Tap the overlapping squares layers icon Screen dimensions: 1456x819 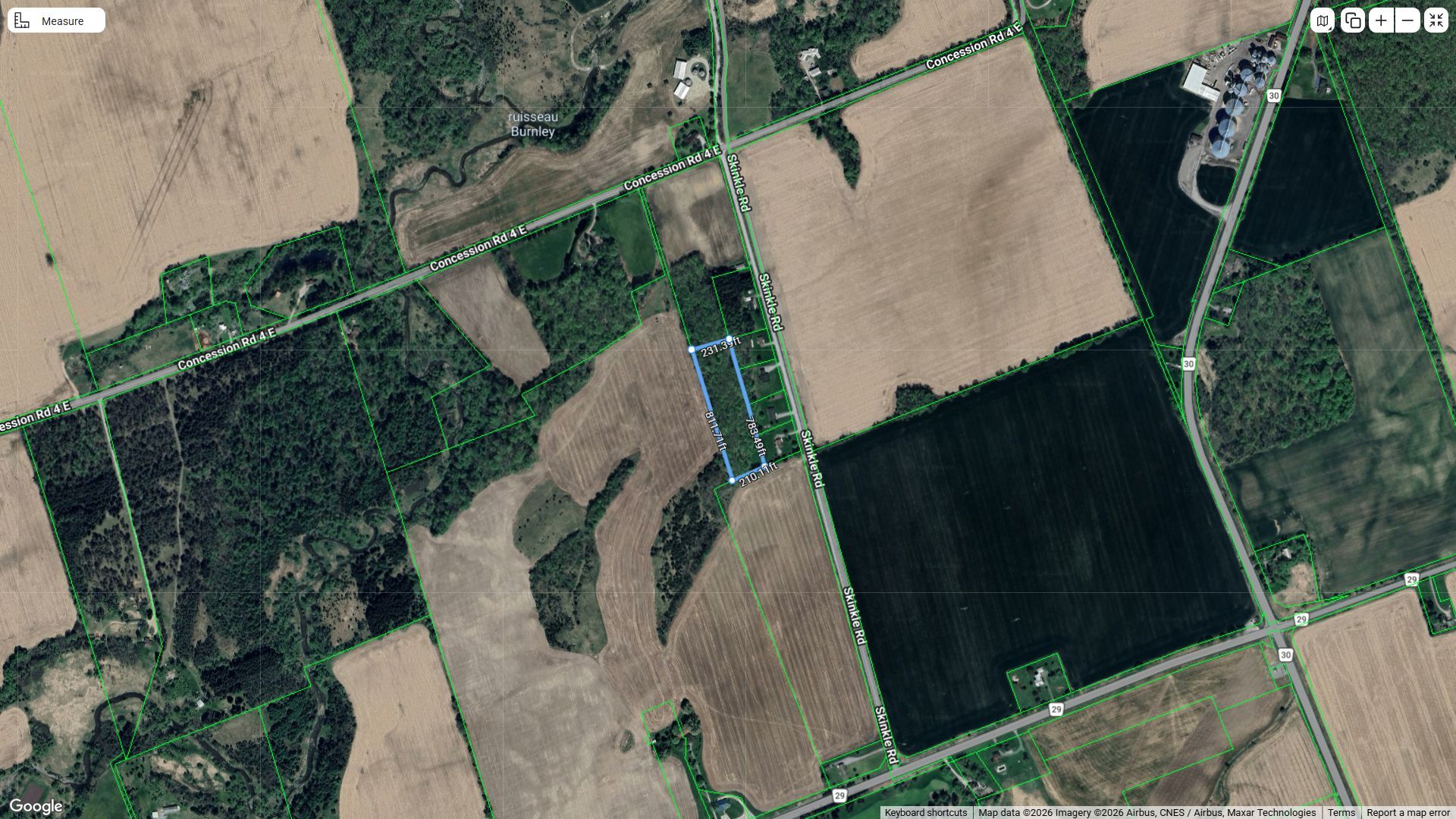[1352, 20]
